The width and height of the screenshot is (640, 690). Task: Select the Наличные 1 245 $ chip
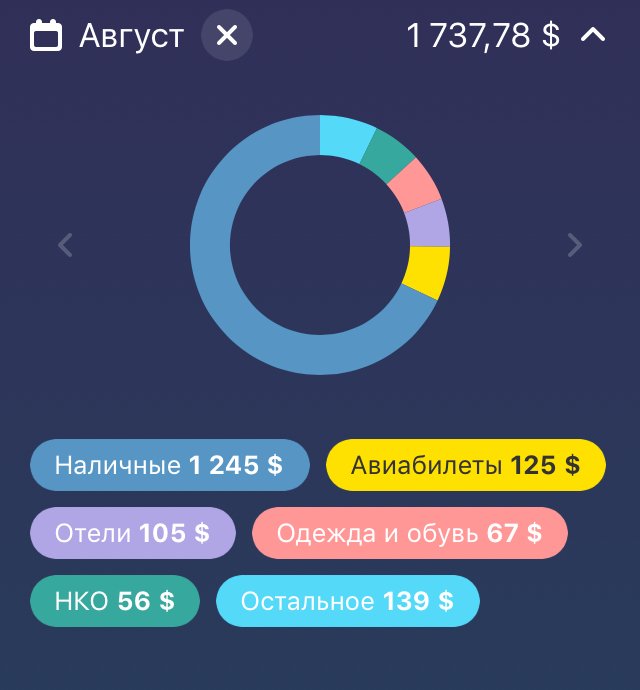(169, 465)
